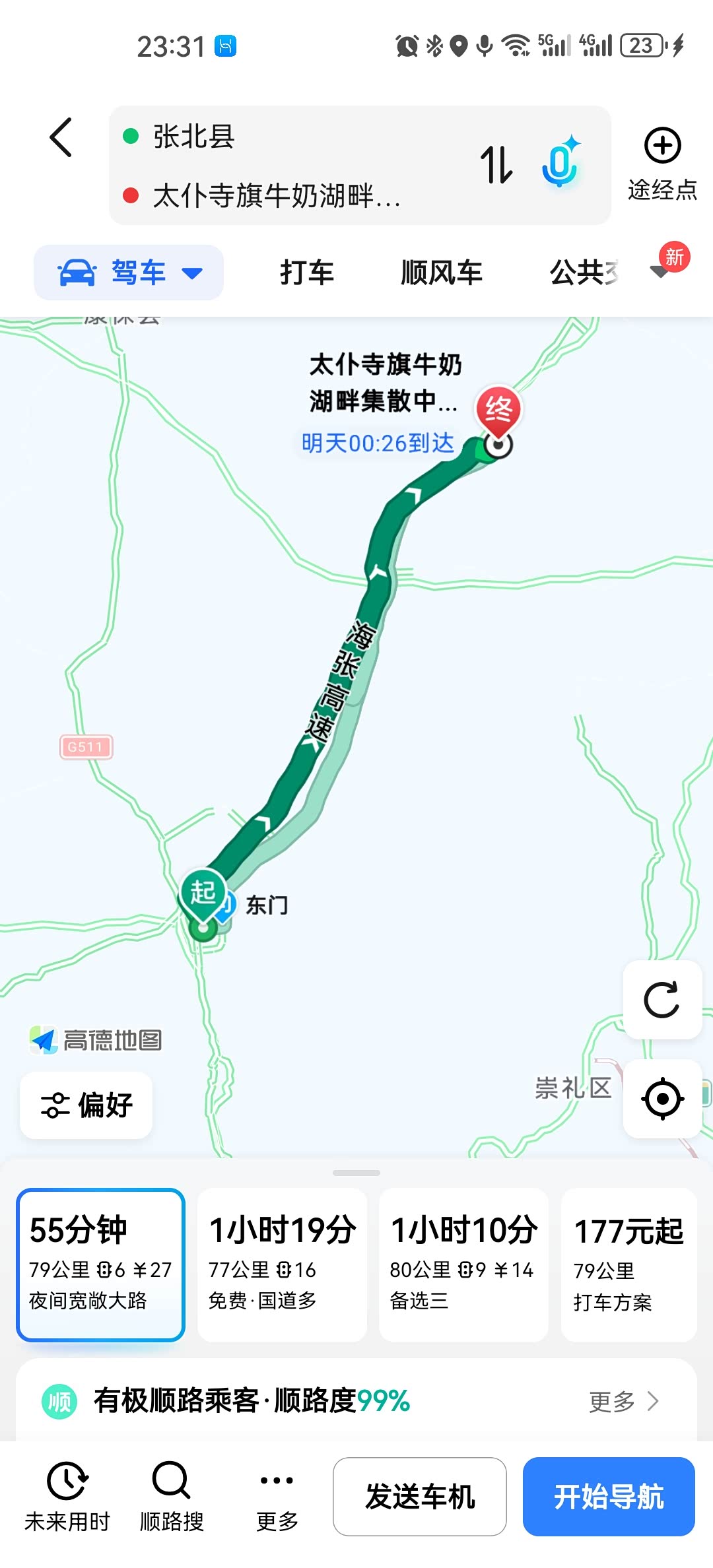Select the 1小时19分 free route

(x=282, y=1264)
